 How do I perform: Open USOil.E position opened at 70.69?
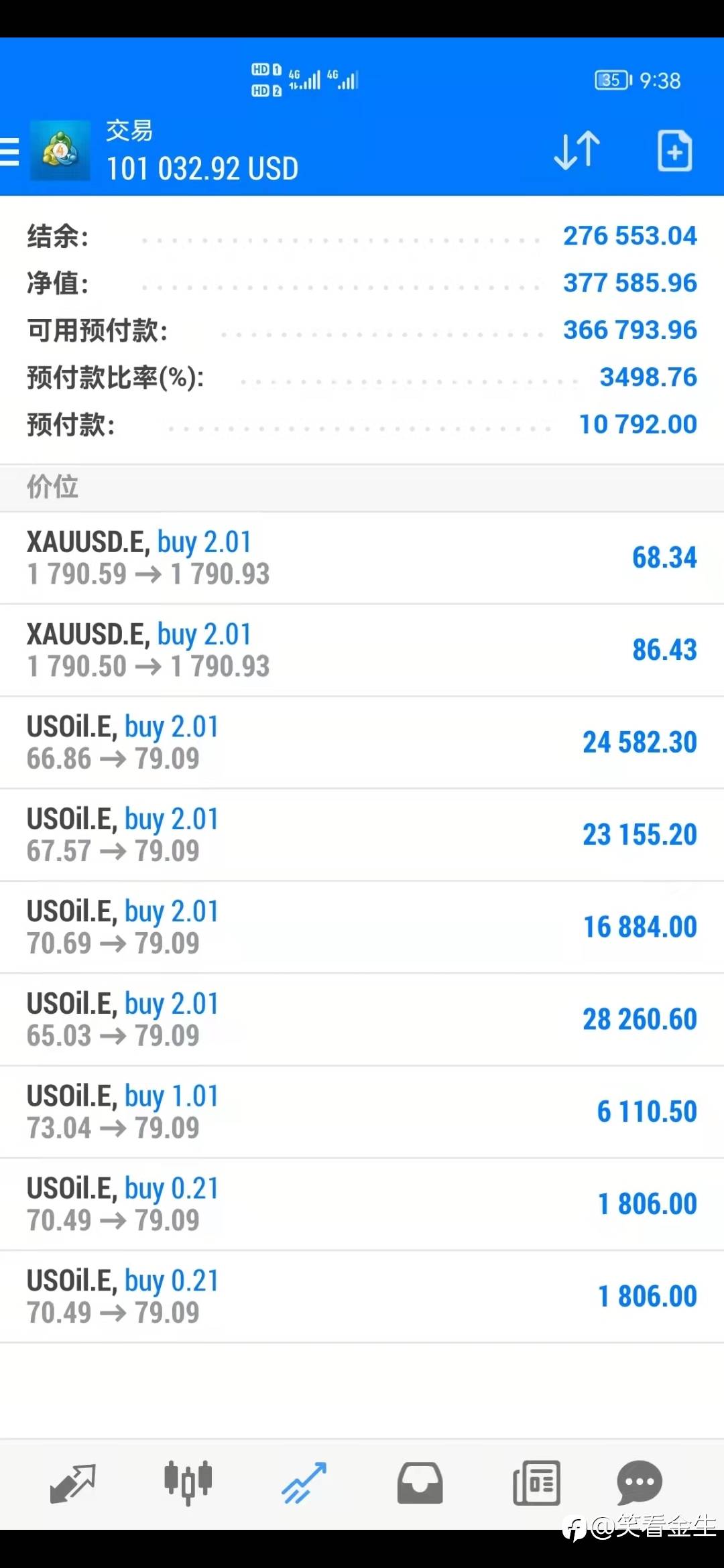click(x=362, y=928)
